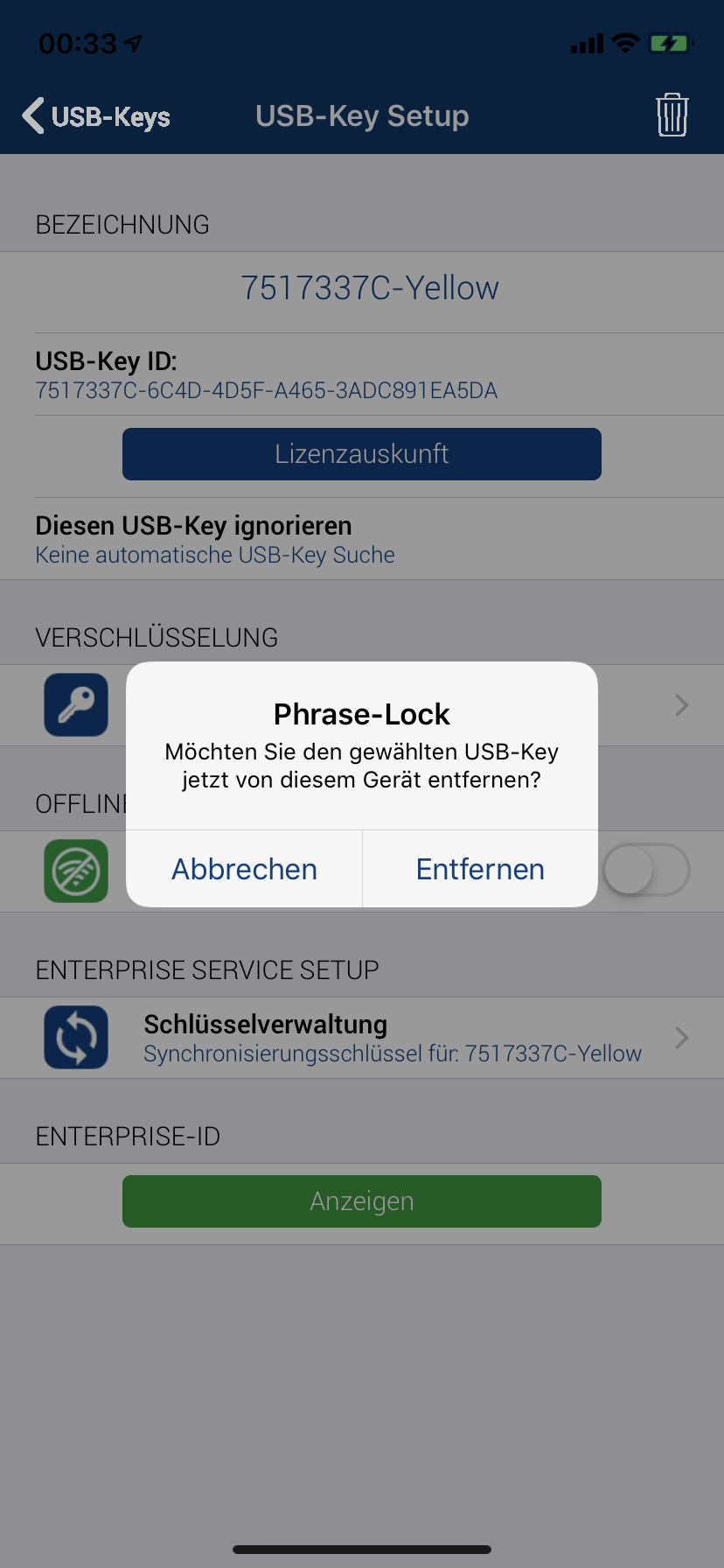The image size is (724, 1568).
Task: Go back to USB-Keys
Action: coord(96,116)
